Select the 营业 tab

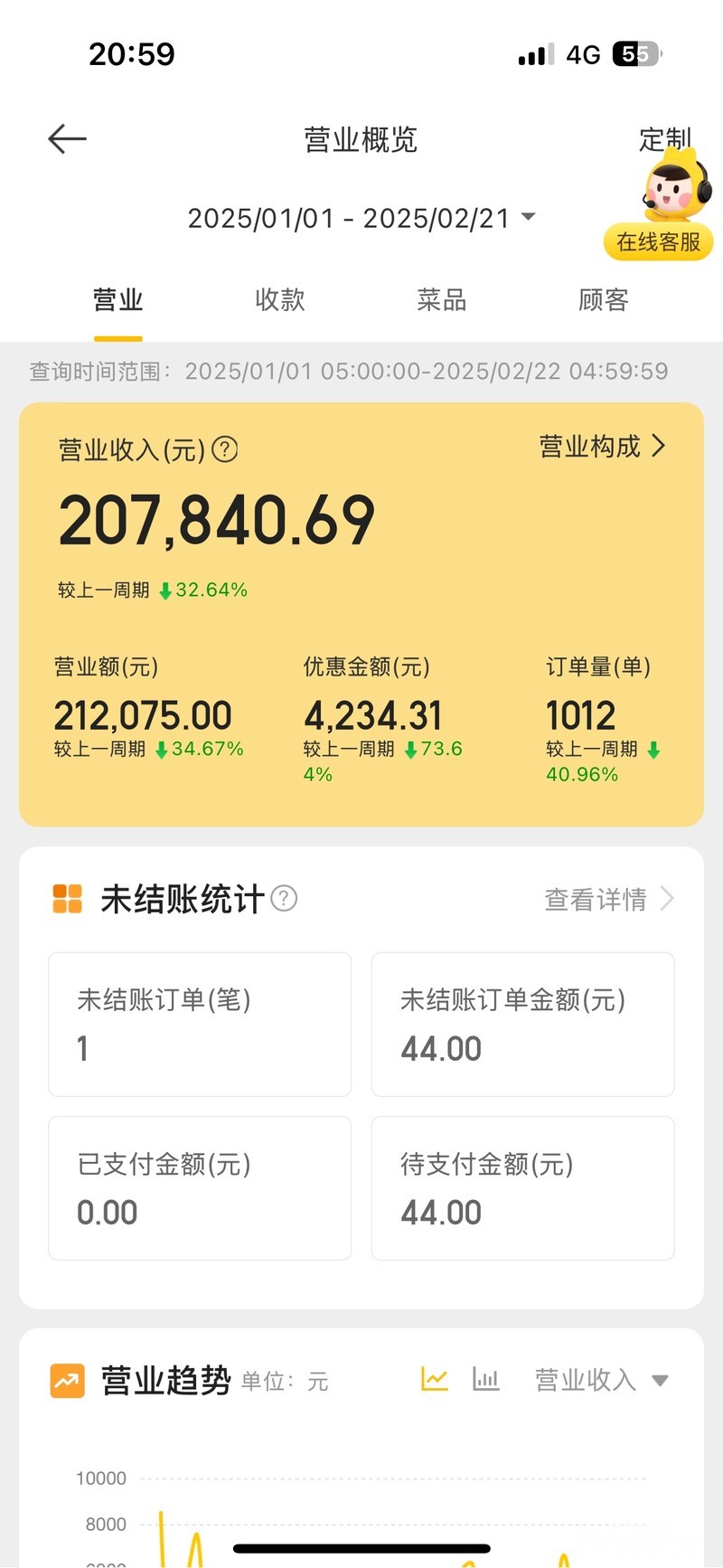117,300
